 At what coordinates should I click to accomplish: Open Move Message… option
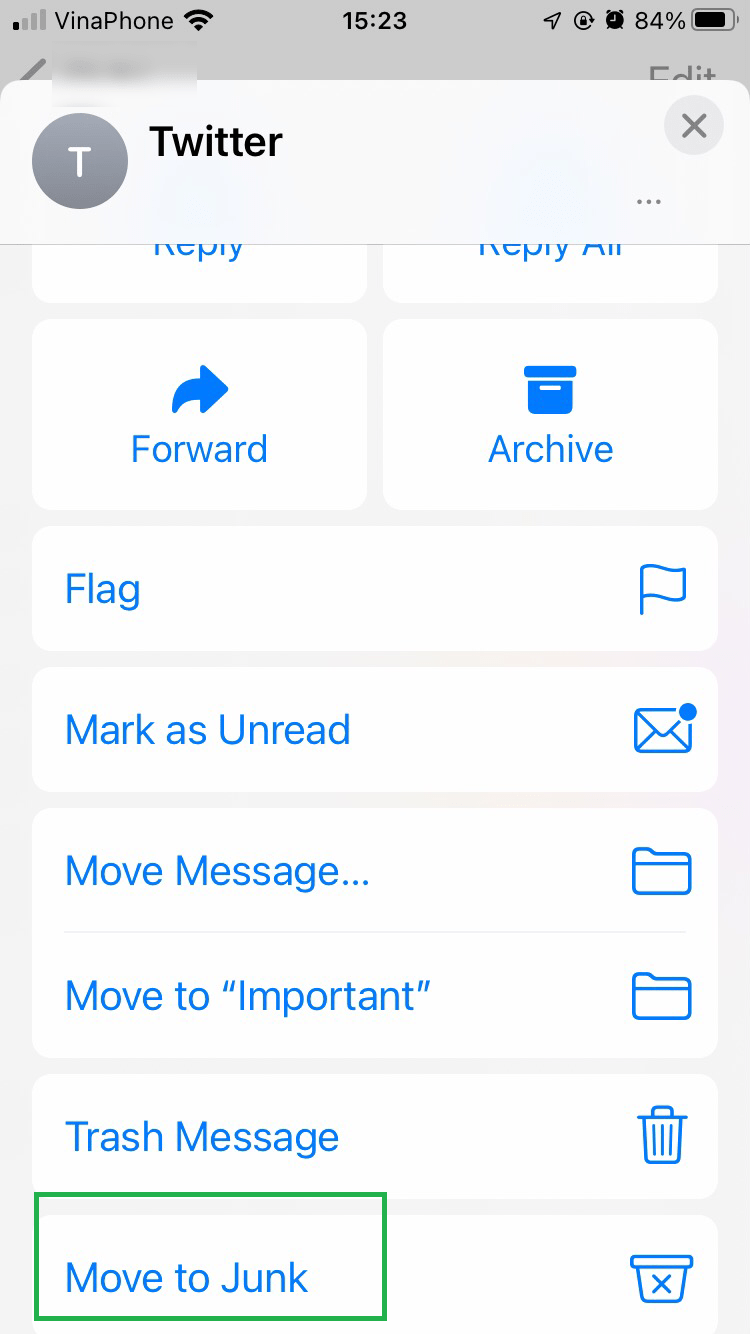375,871
